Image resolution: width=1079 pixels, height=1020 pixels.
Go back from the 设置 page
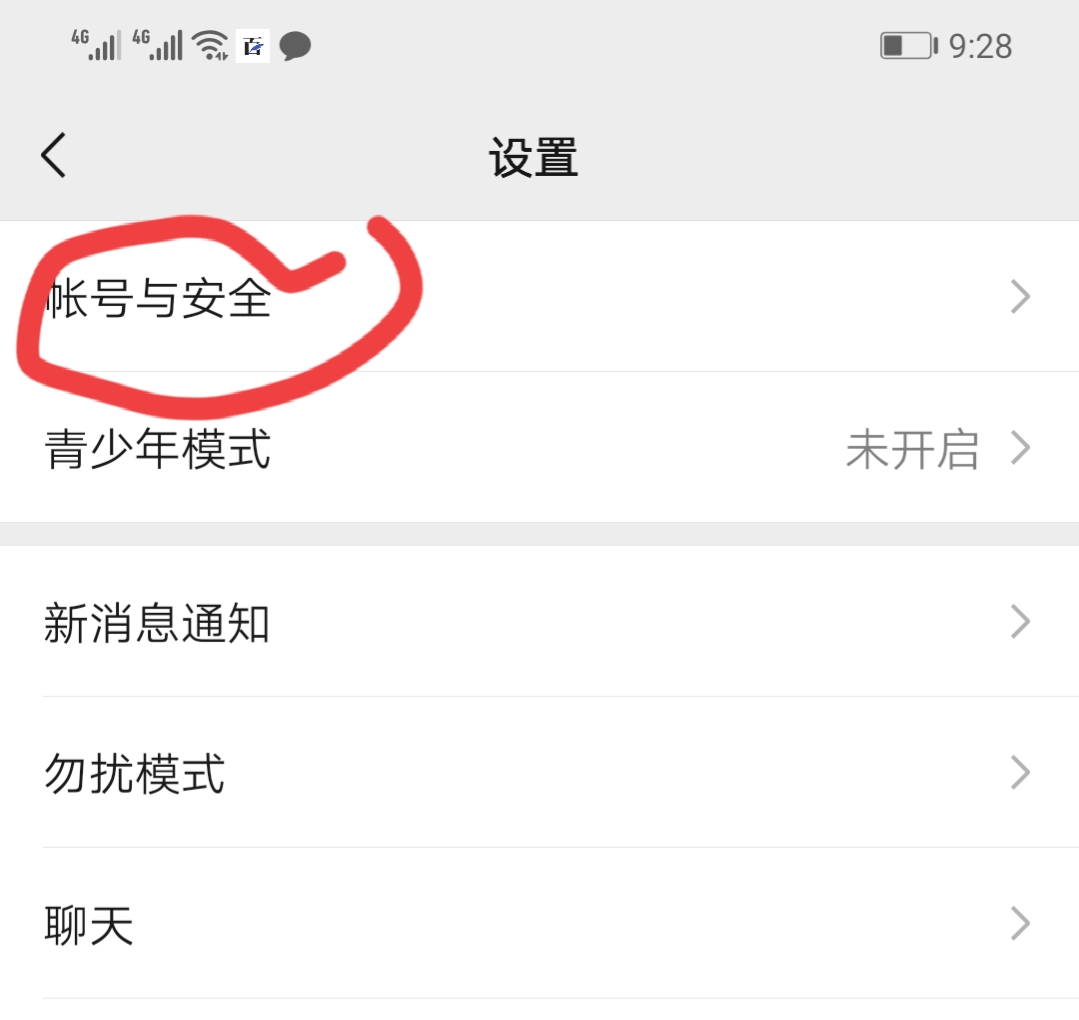[x=54, y=156]
